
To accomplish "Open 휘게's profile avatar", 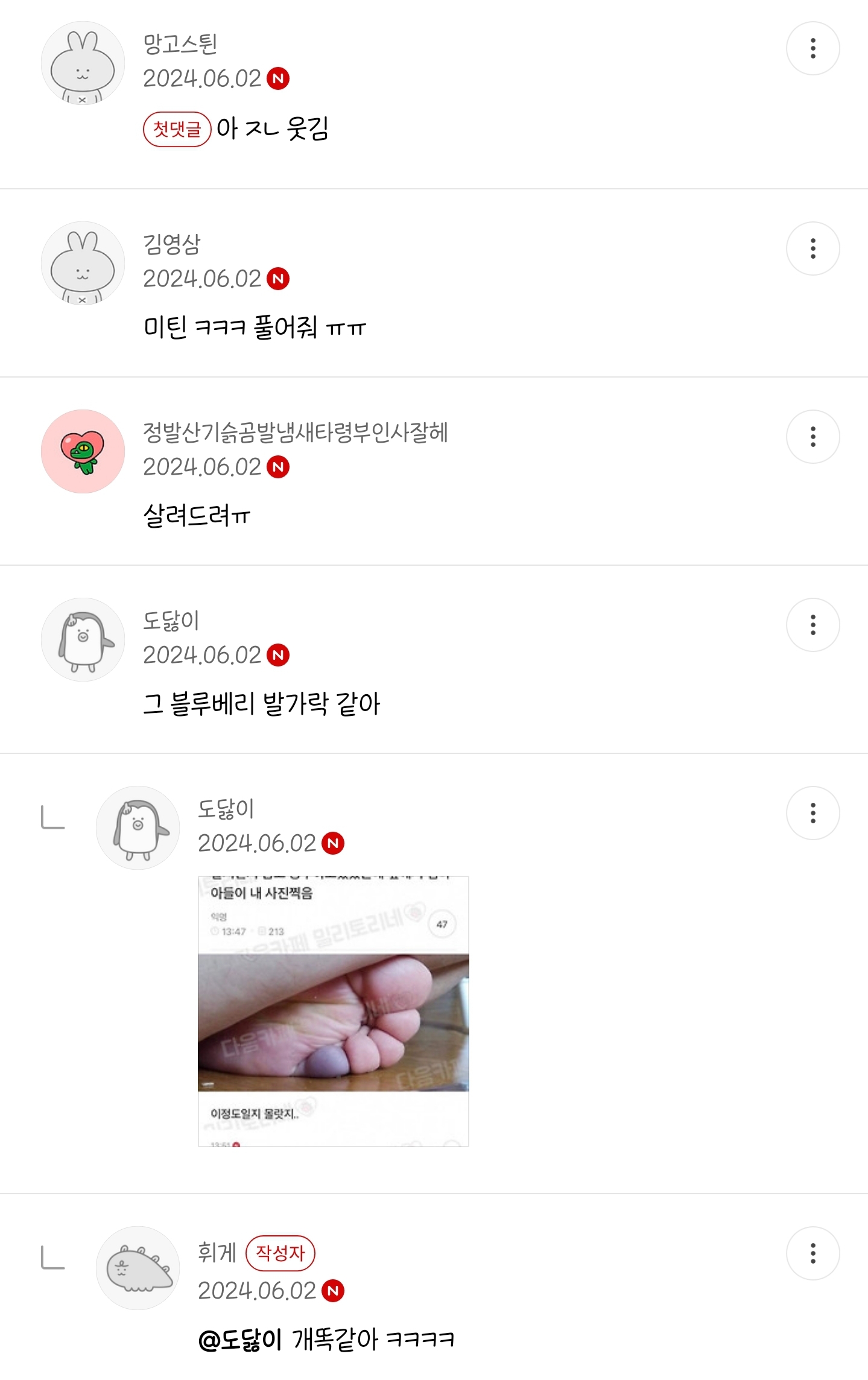I will pyautogui.click(x=138, y=1268).
